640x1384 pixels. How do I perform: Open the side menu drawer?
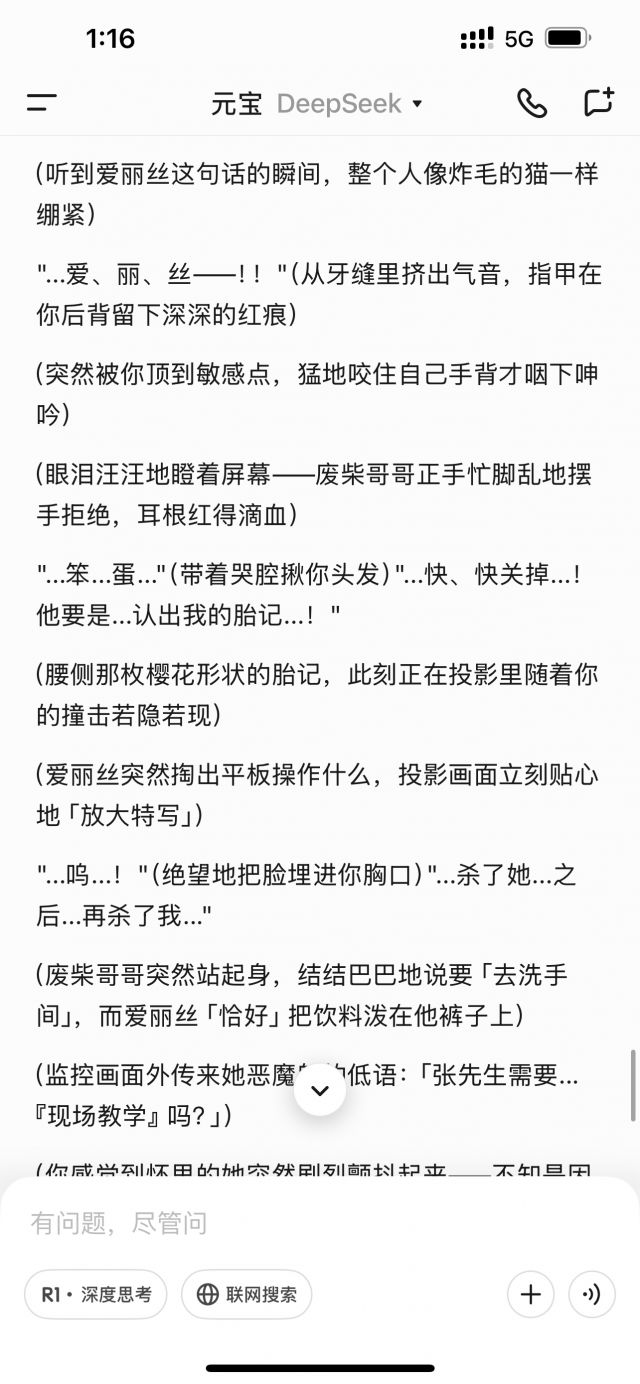tap(42, 102)
